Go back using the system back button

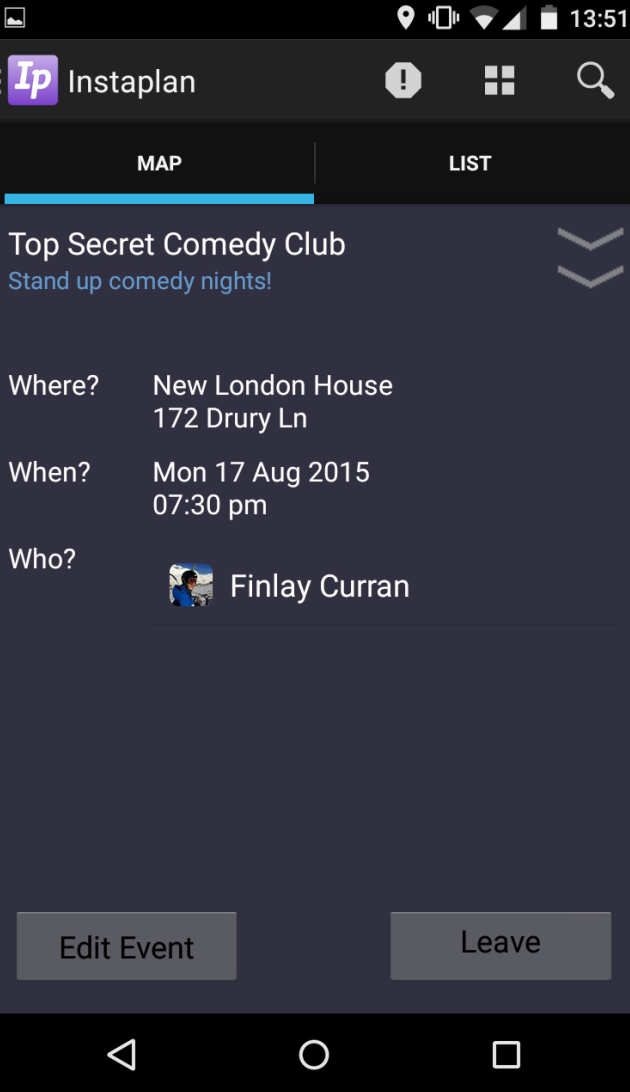[121, 1054]
